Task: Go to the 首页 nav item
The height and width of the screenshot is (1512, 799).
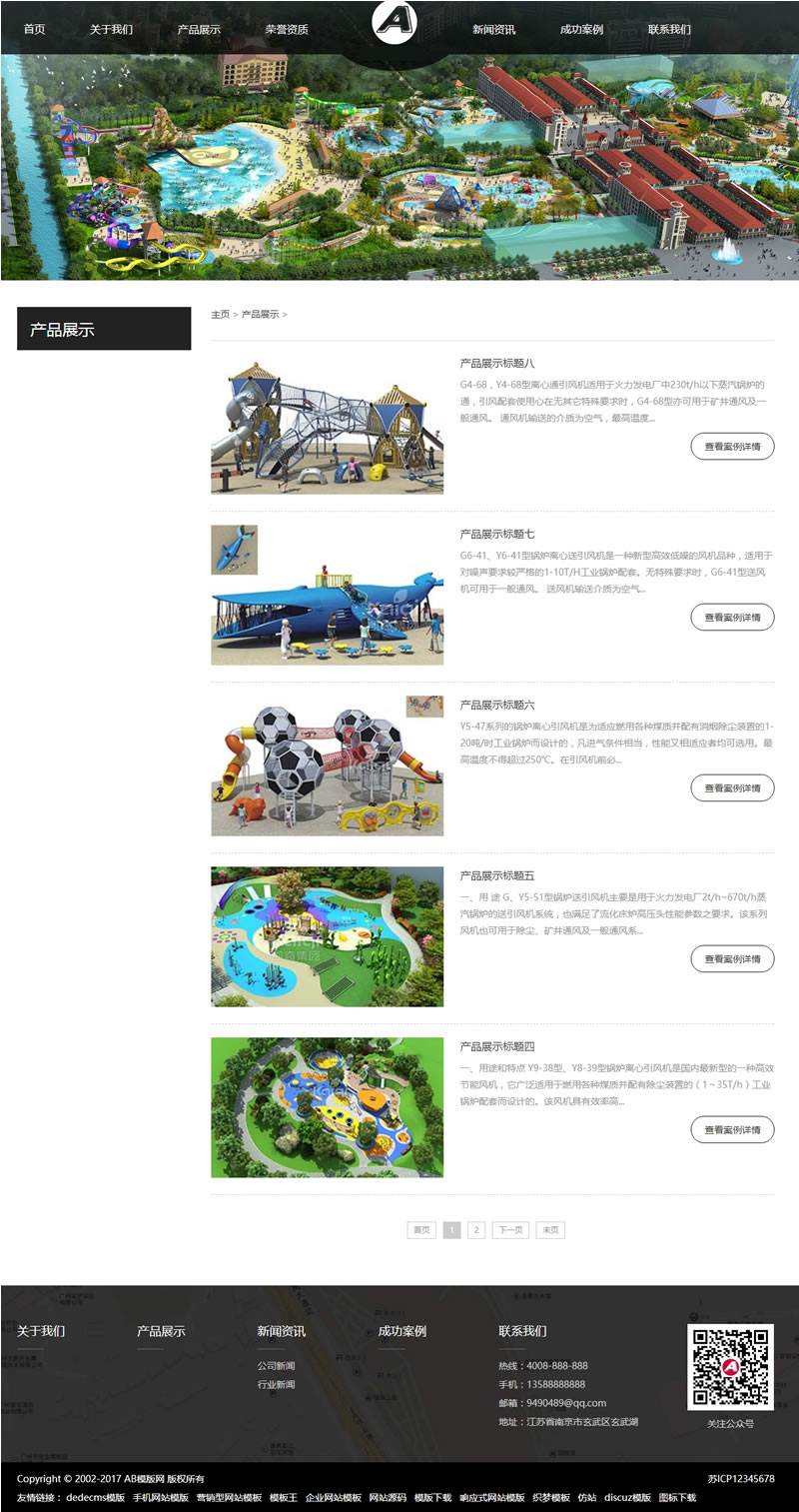Action: (34, 30)
